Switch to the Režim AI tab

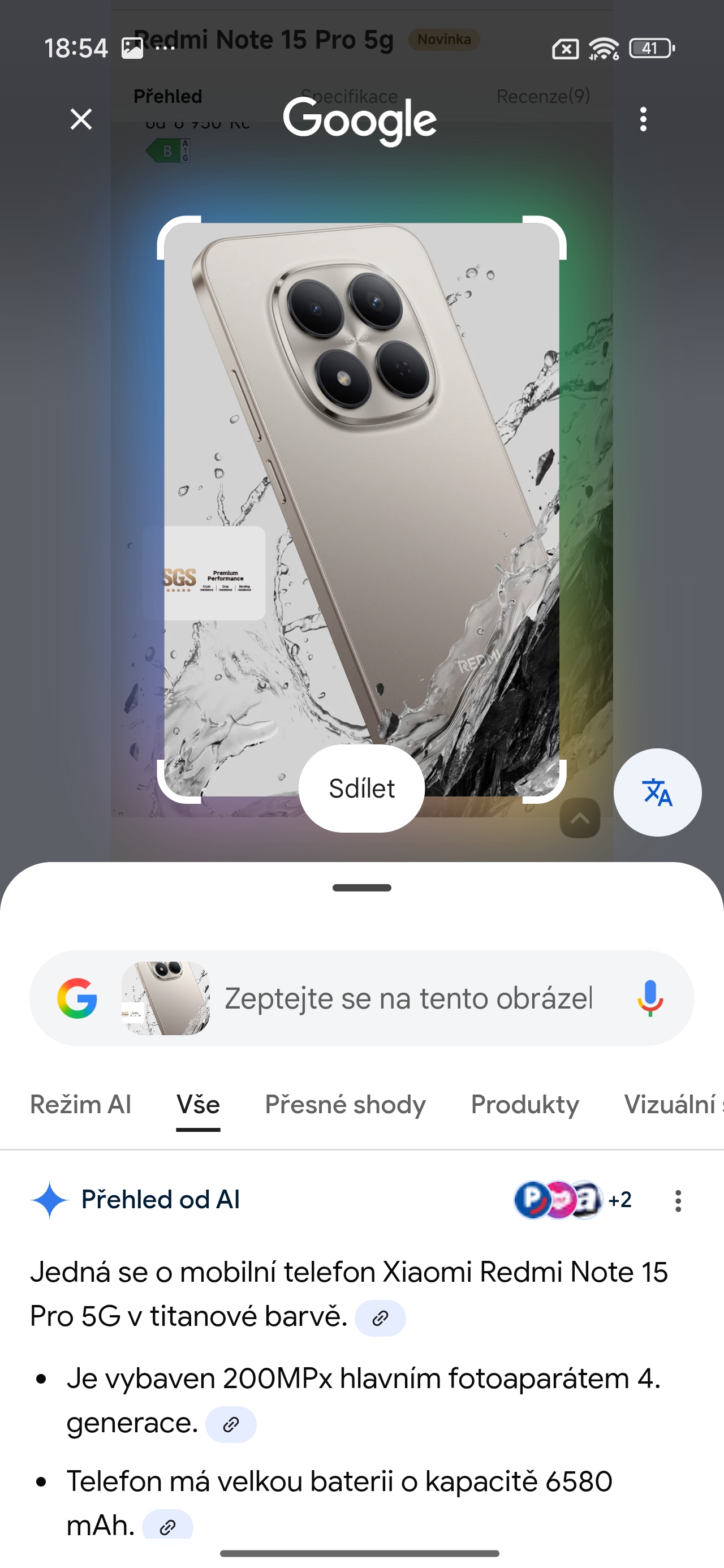click(x=81, y=1105)
